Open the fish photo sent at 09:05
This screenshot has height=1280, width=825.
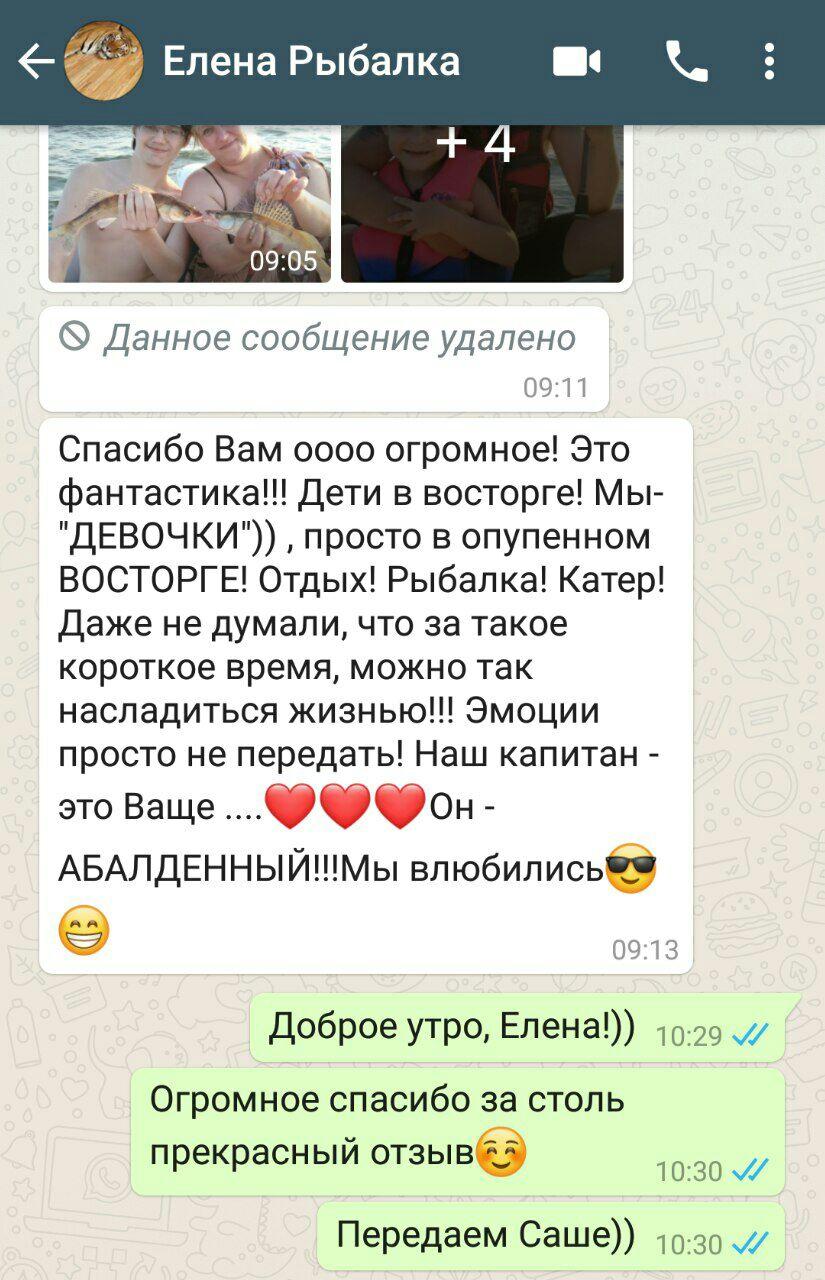point(189,203)
